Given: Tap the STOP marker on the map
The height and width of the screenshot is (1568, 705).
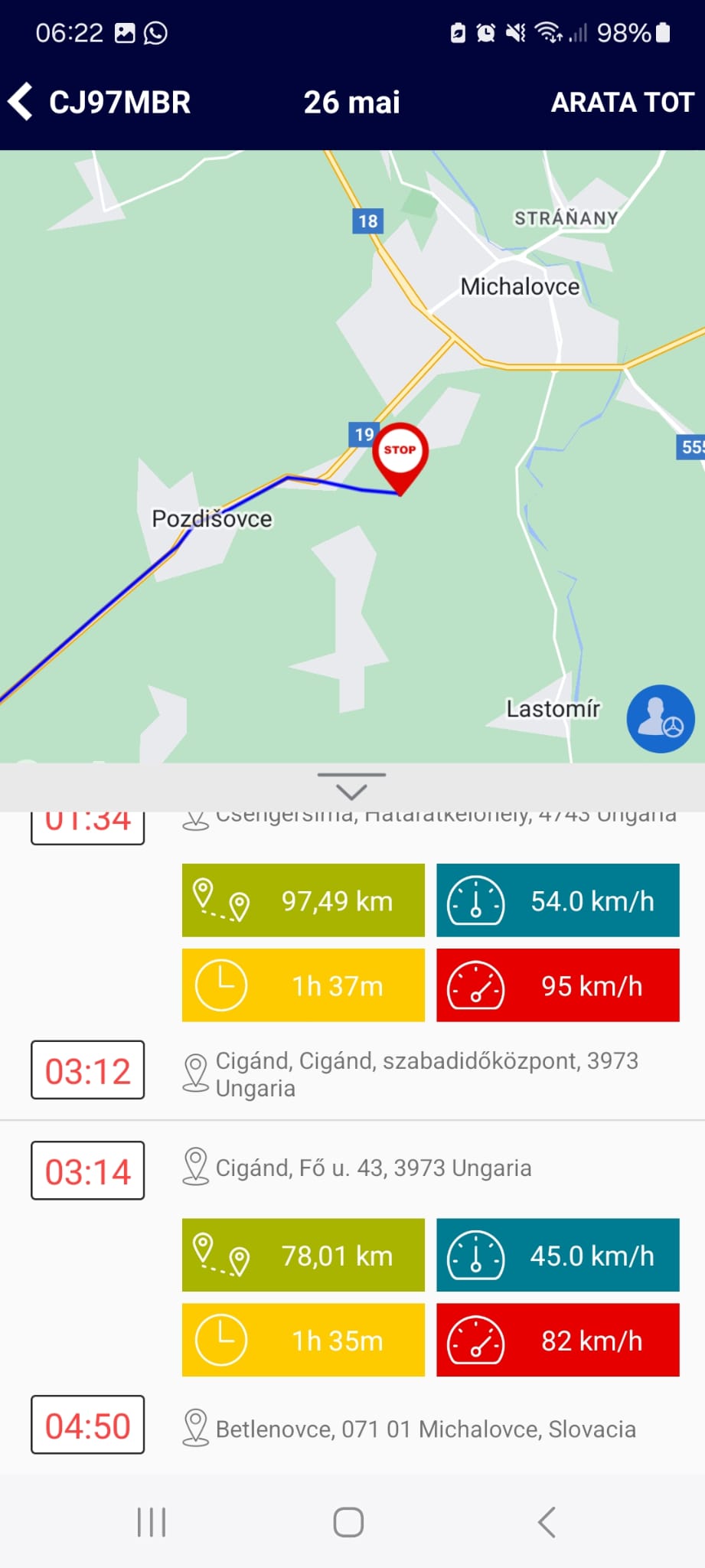Looking at the screenshot, I should point(400,453).
